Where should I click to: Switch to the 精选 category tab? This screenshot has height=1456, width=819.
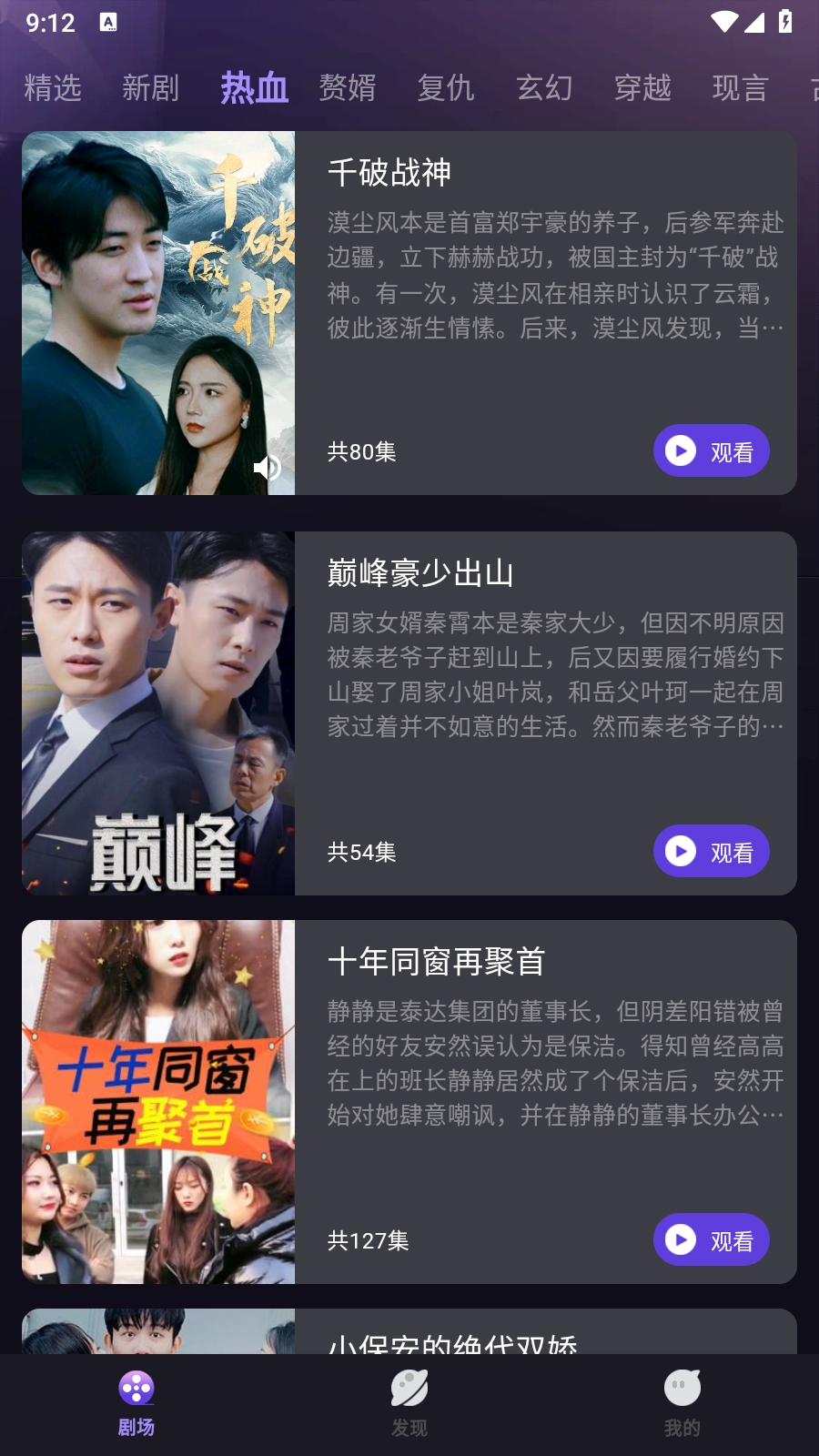53,88
